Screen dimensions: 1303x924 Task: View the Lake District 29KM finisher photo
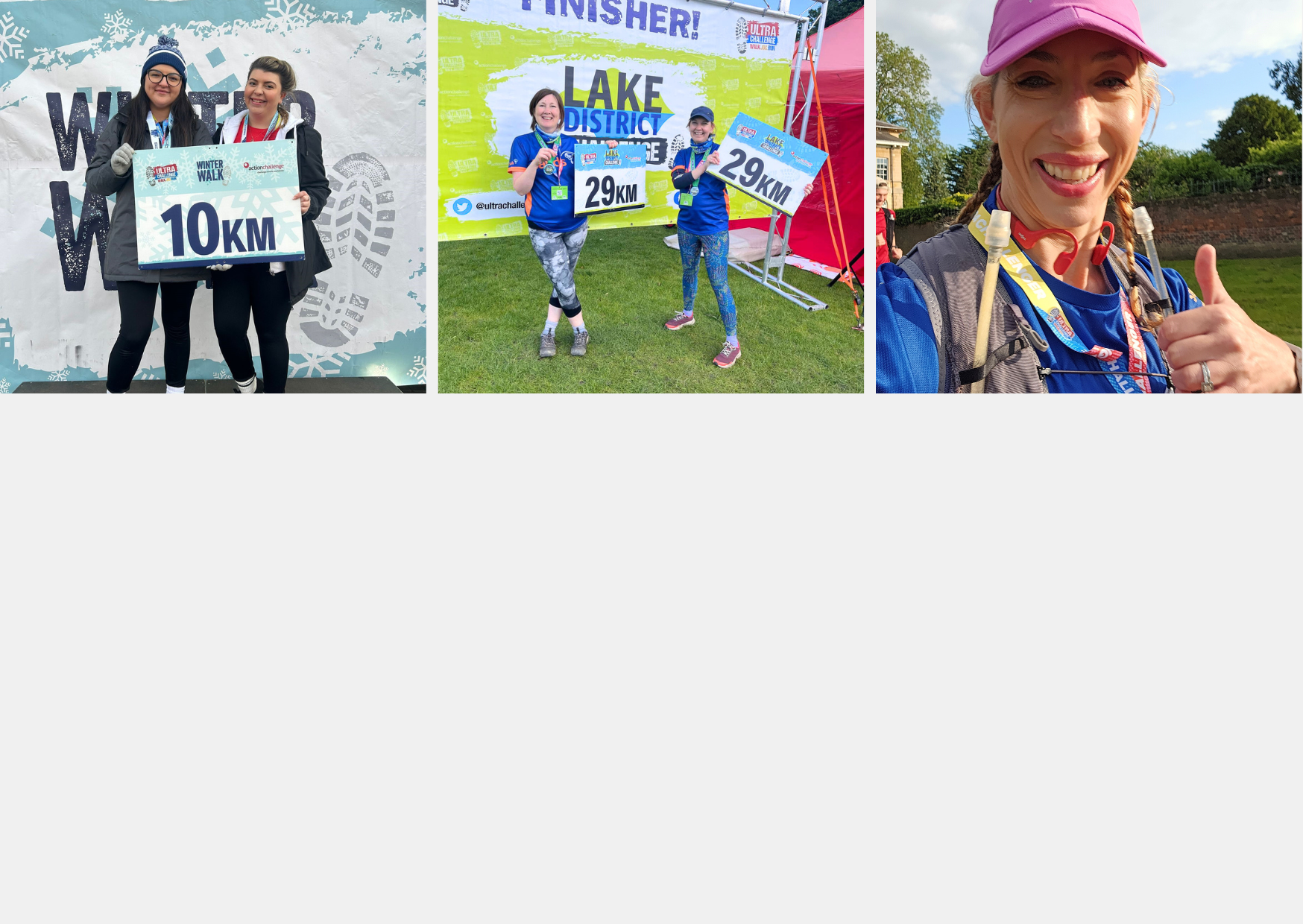(651, 197)
